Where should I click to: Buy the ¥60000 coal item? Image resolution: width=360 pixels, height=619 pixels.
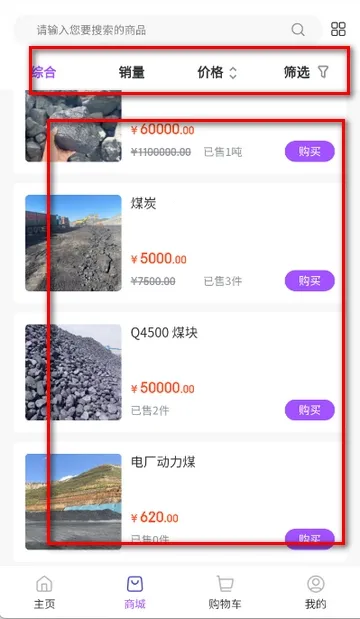point(309,151)
